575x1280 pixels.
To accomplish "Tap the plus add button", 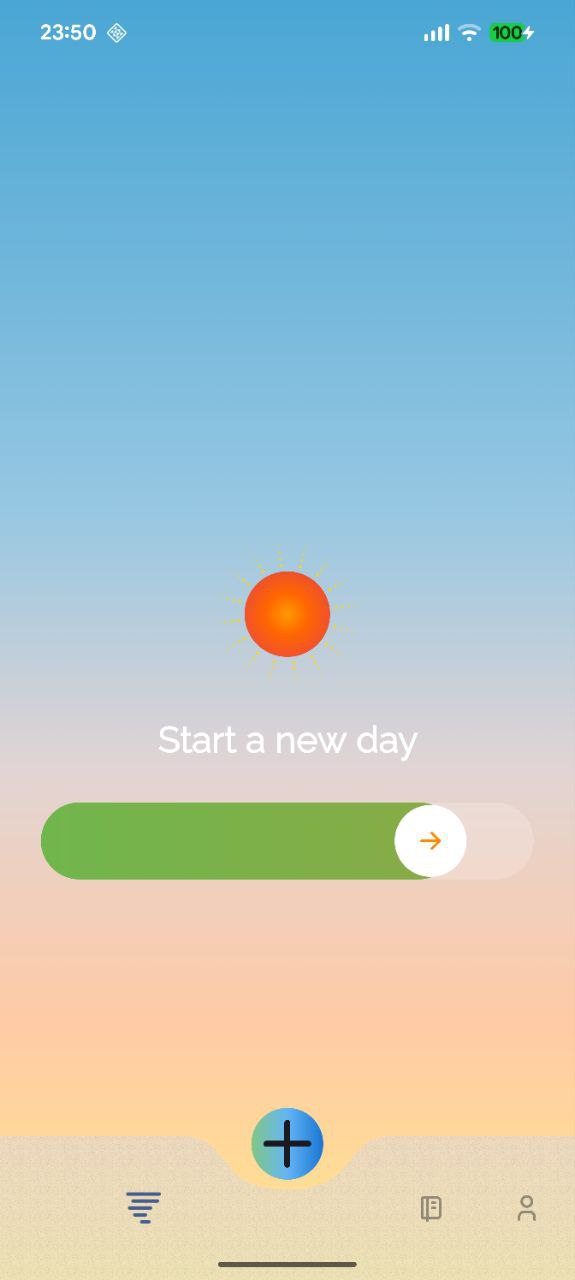I will coord(287,1144).
